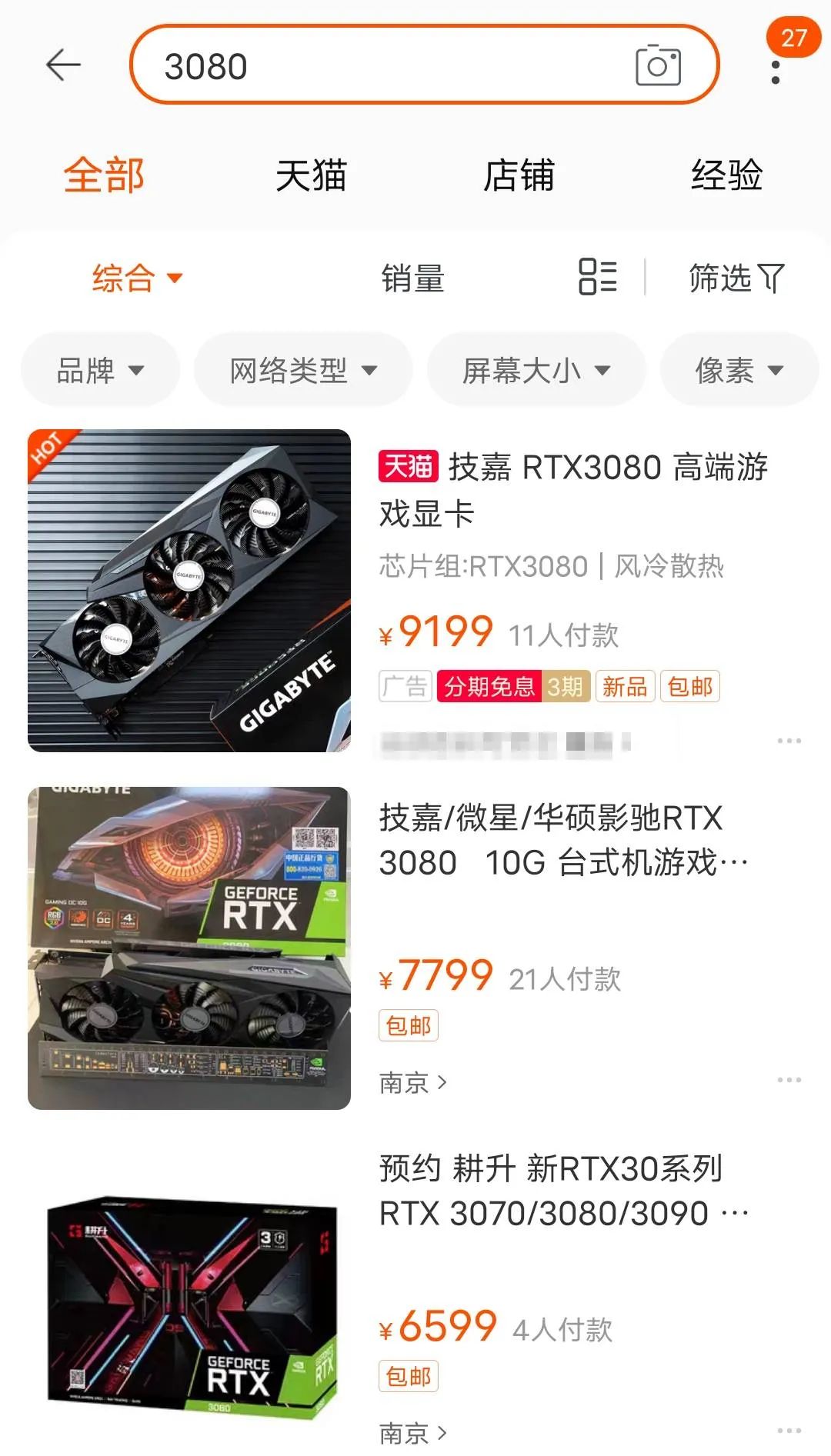Toggle the 新品 tag on the Gigabyte listing
Screen dimensions: 831x1456
click(625, 686)
